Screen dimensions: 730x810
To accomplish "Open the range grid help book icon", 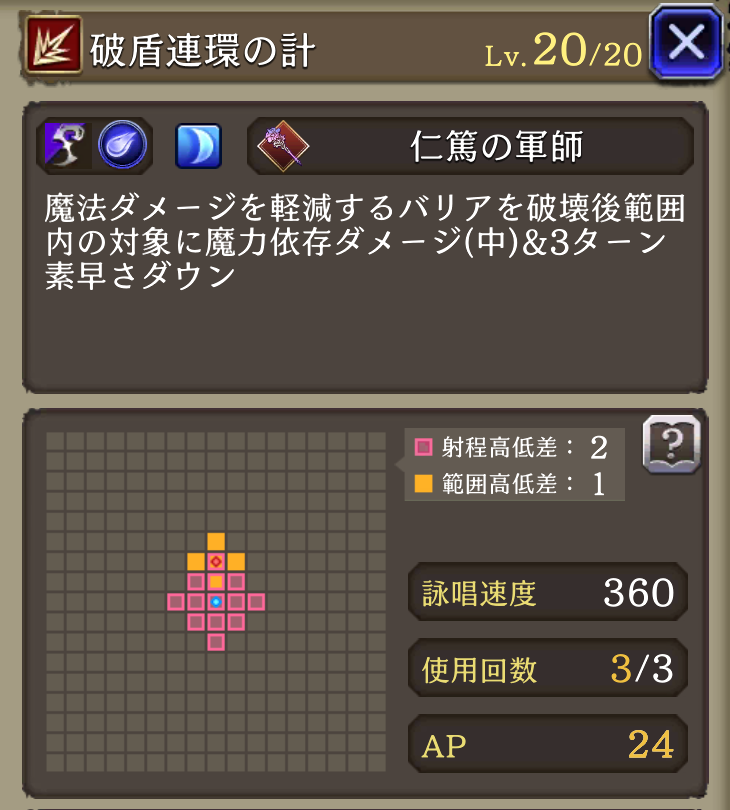I will click(x=670, y=443).
